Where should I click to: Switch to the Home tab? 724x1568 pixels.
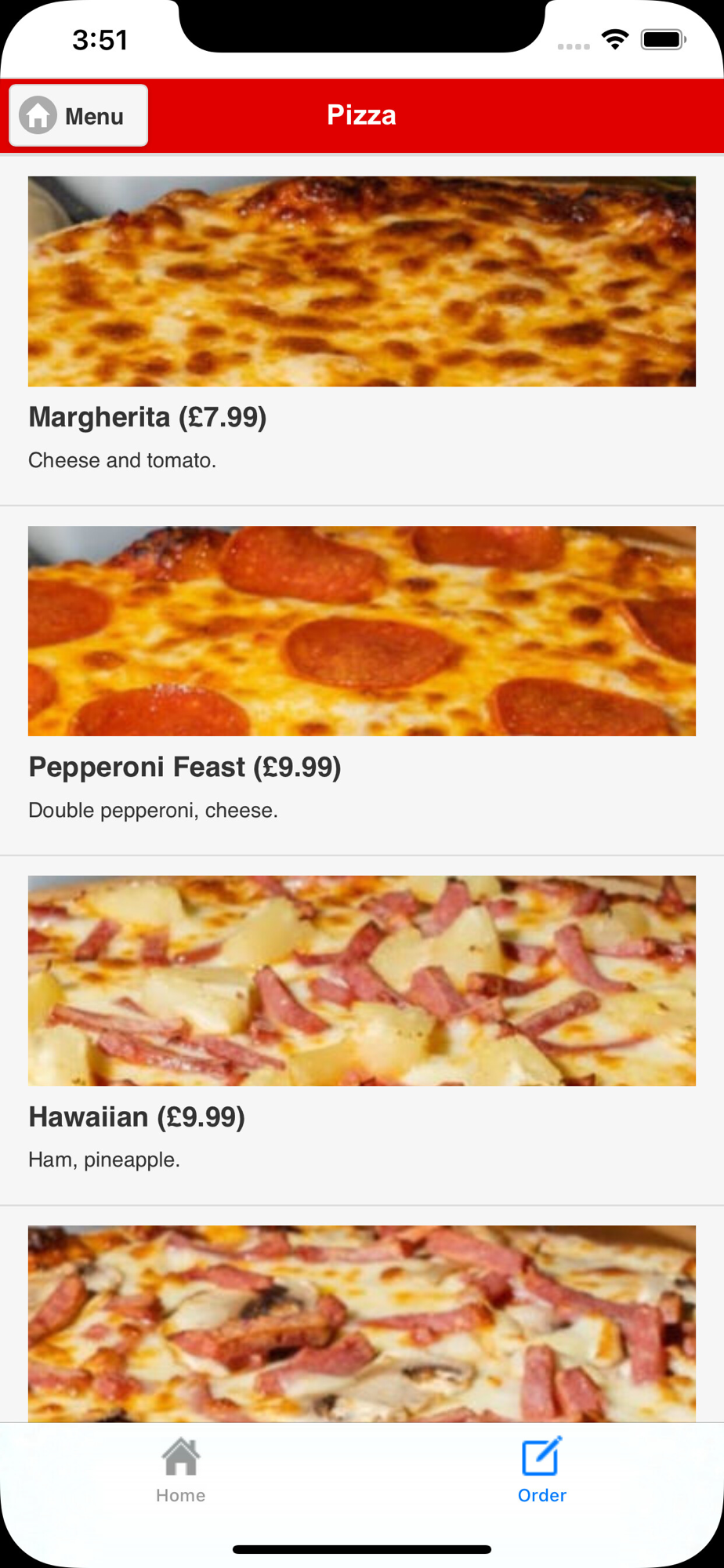(180, 1470)
